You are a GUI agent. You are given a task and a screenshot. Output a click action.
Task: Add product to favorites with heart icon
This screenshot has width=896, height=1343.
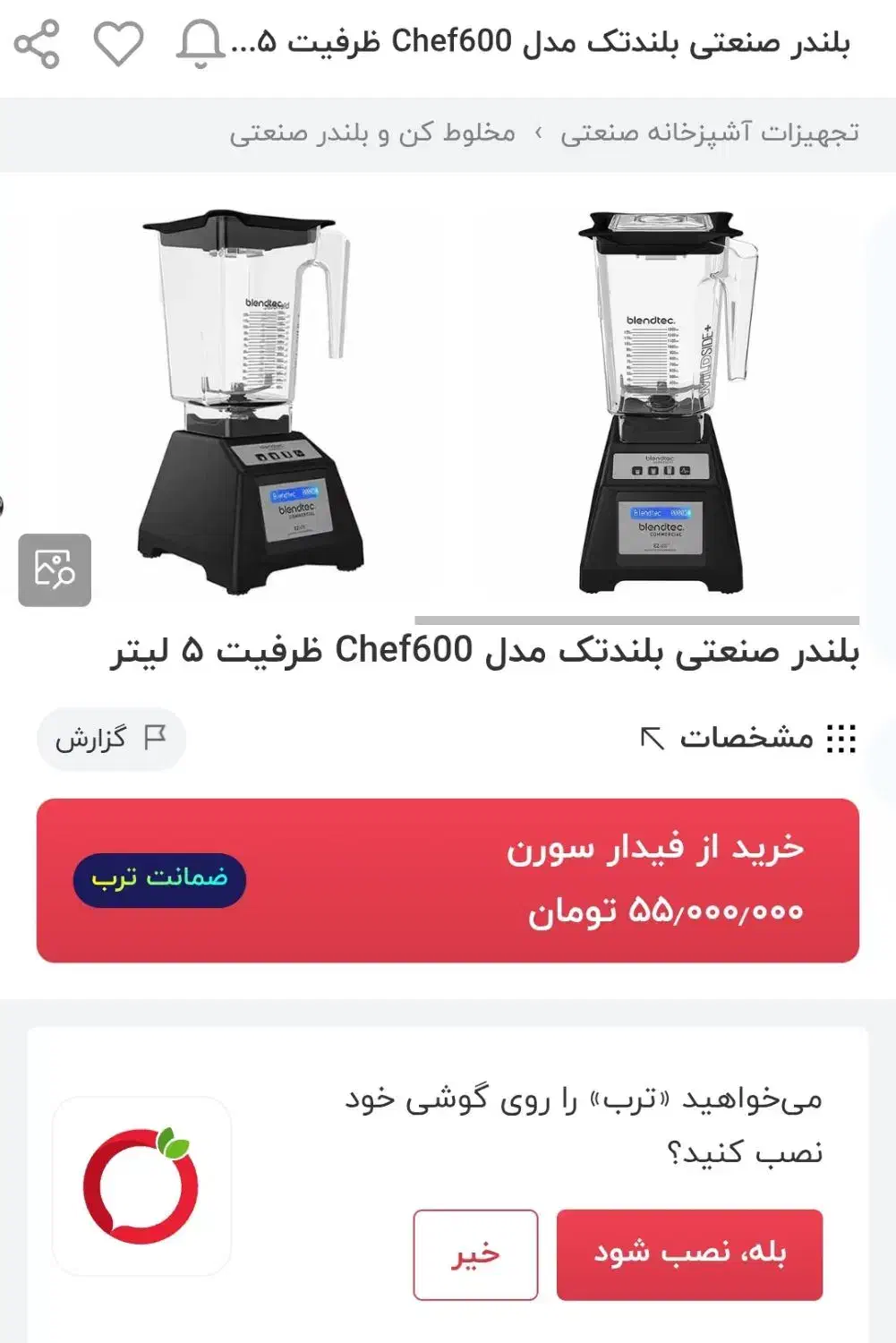pyautogui.click(x=119, y=43)
